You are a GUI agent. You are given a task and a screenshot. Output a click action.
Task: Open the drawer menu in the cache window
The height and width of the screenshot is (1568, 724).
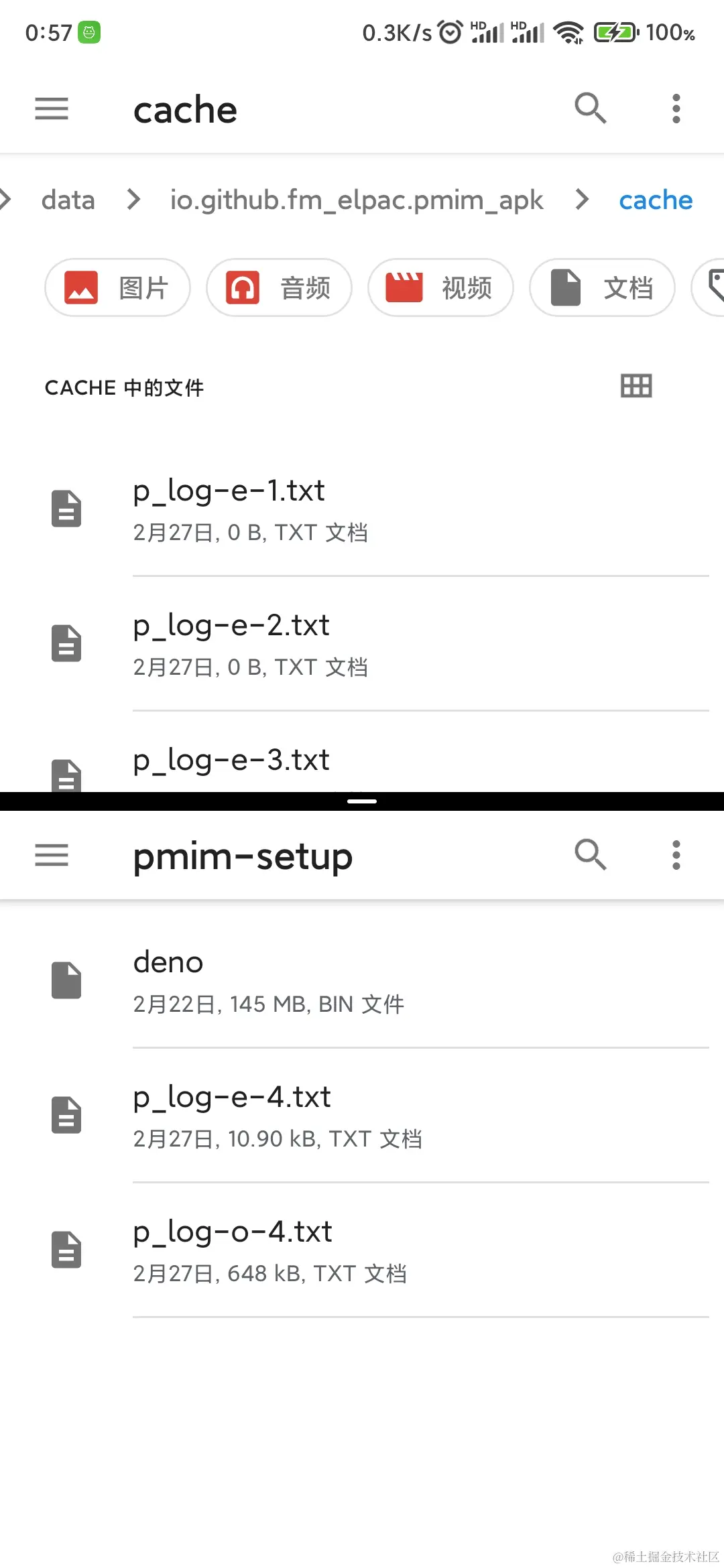point(52,109)
